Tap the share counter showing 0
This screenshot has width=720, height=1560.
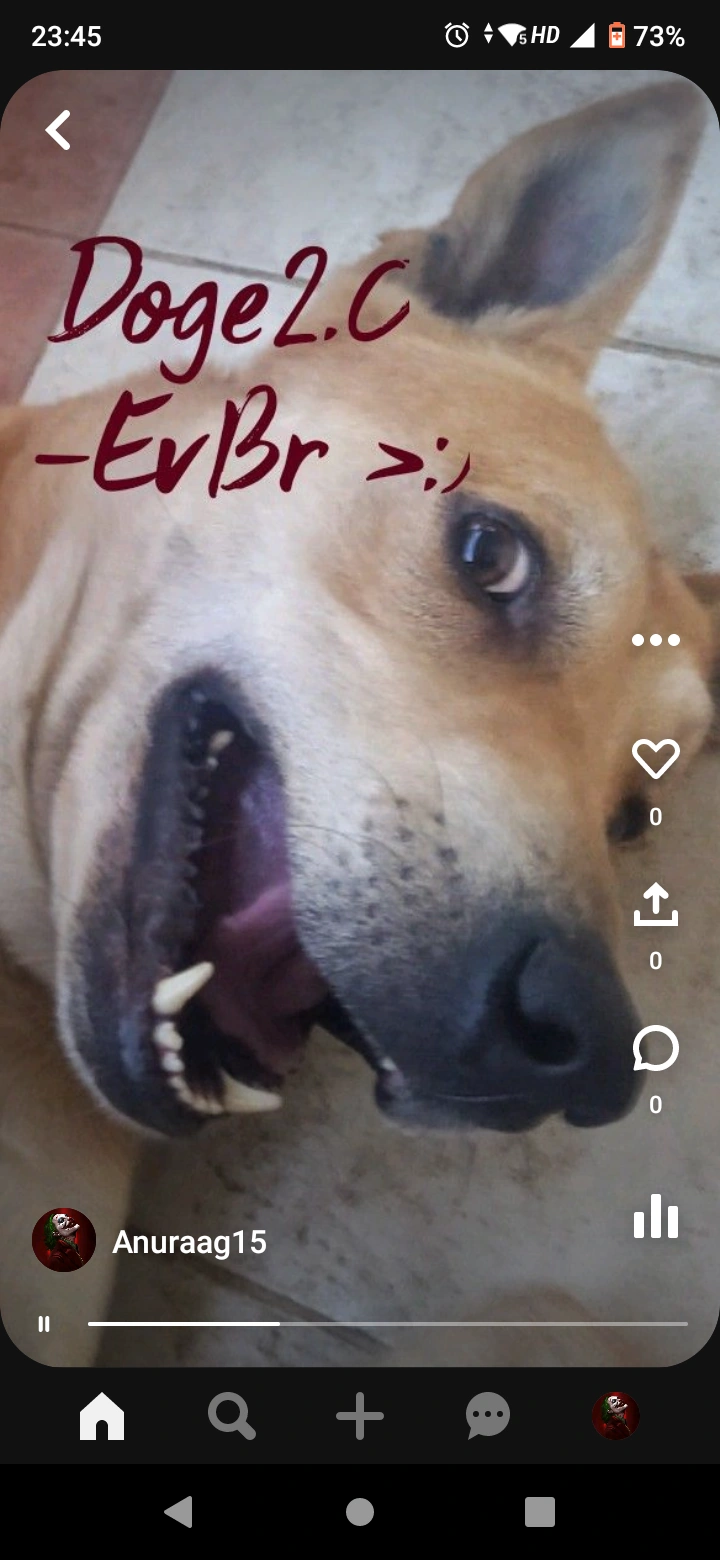point(655,960)
